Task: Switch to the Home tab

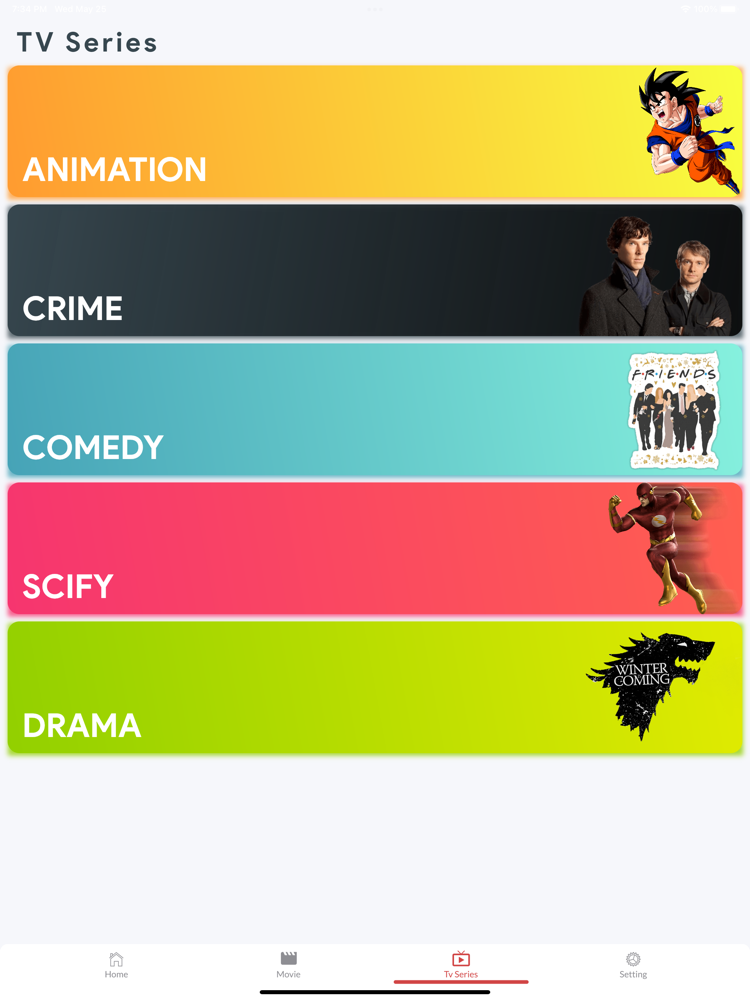Action: (x=116, y=965)
